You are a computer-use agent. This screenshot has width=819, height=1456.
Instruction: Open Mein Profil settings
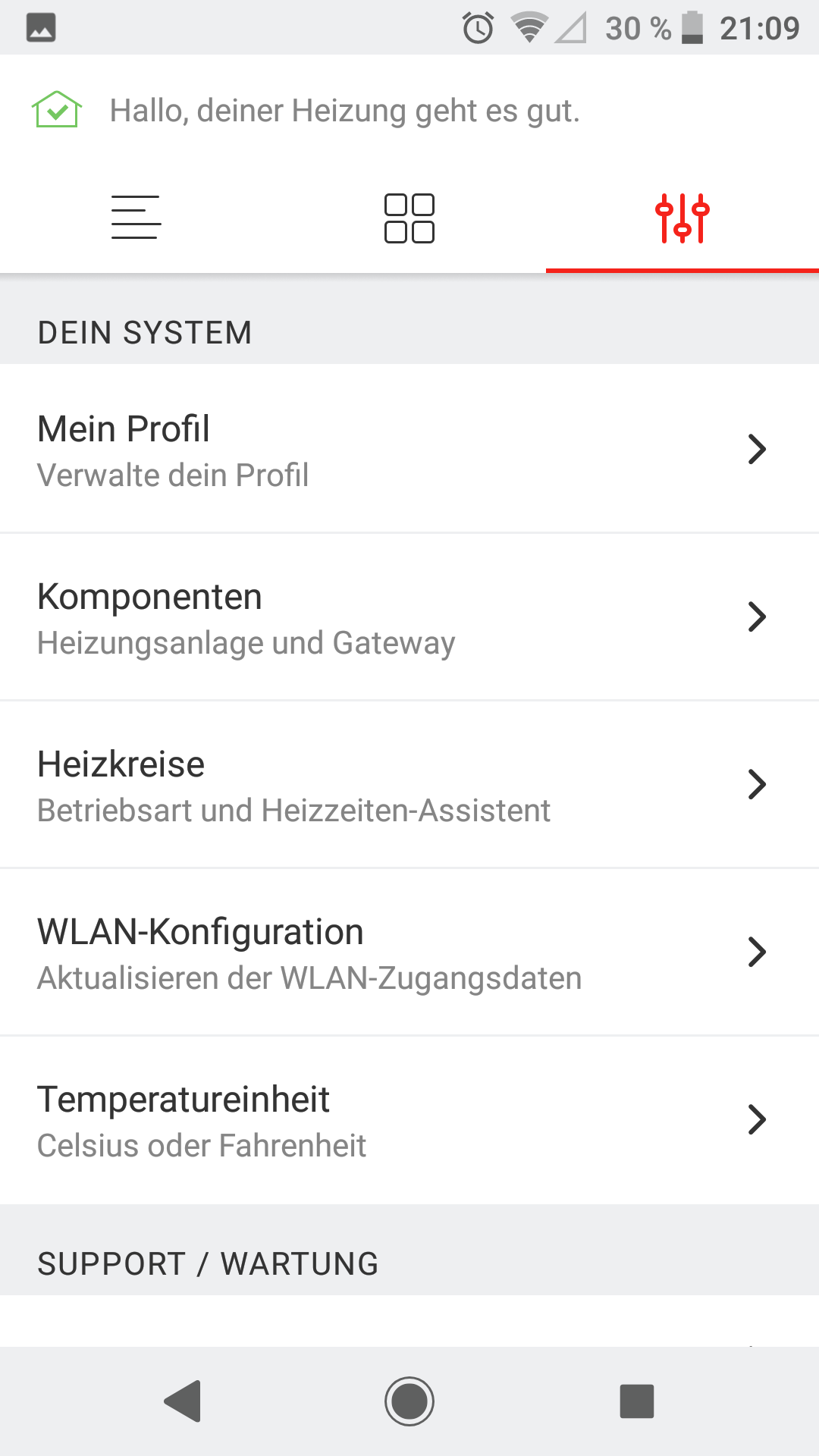point(409,450)
